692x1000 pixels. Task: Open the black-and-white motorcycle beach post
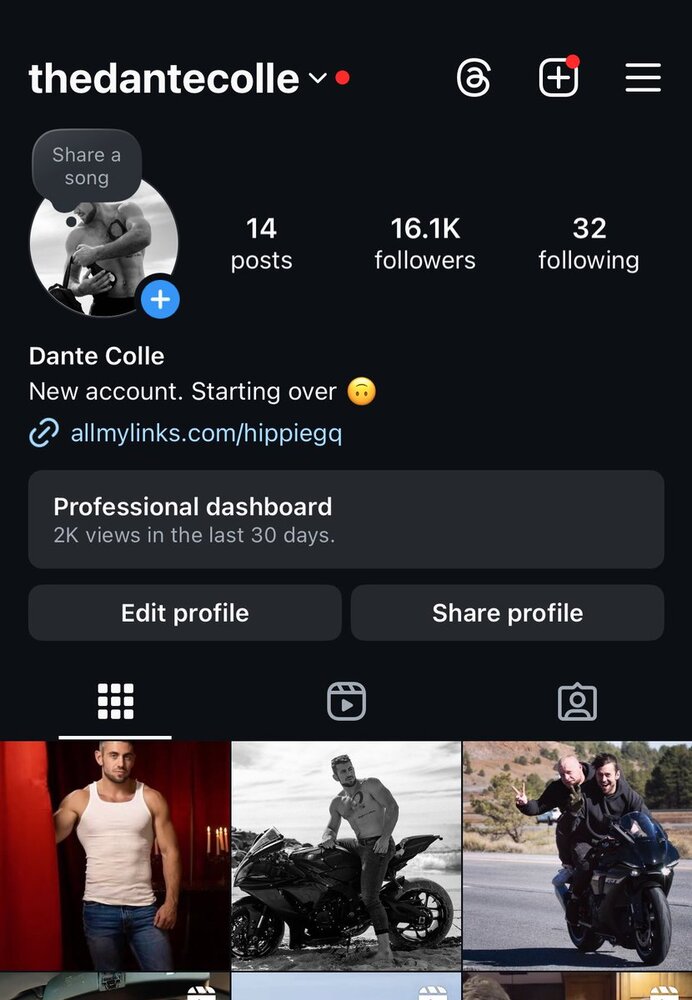(346, 855)
